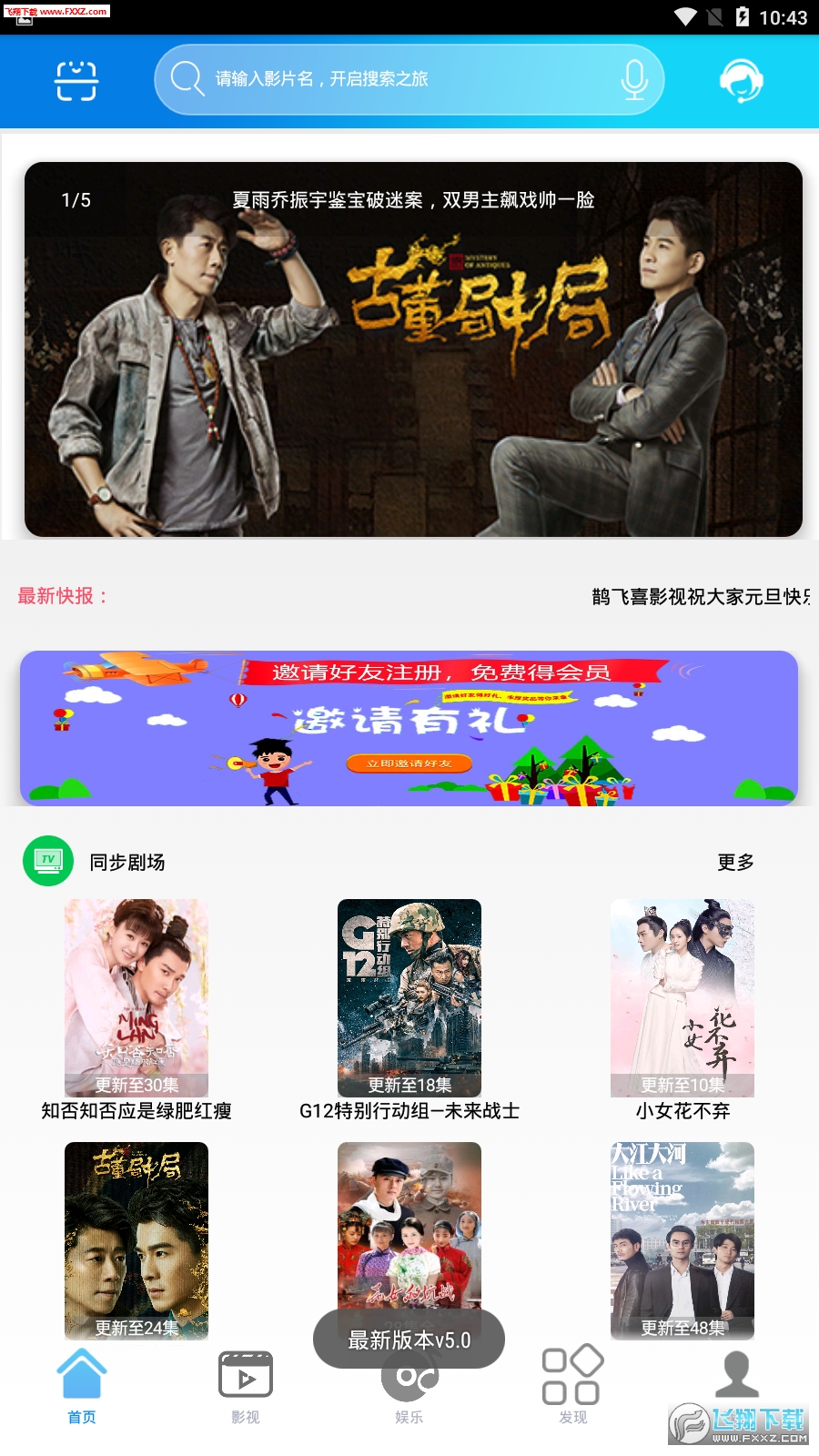Open the scan icon in the top bar
Screen dimensions: 819x1456
coord(76,81)
